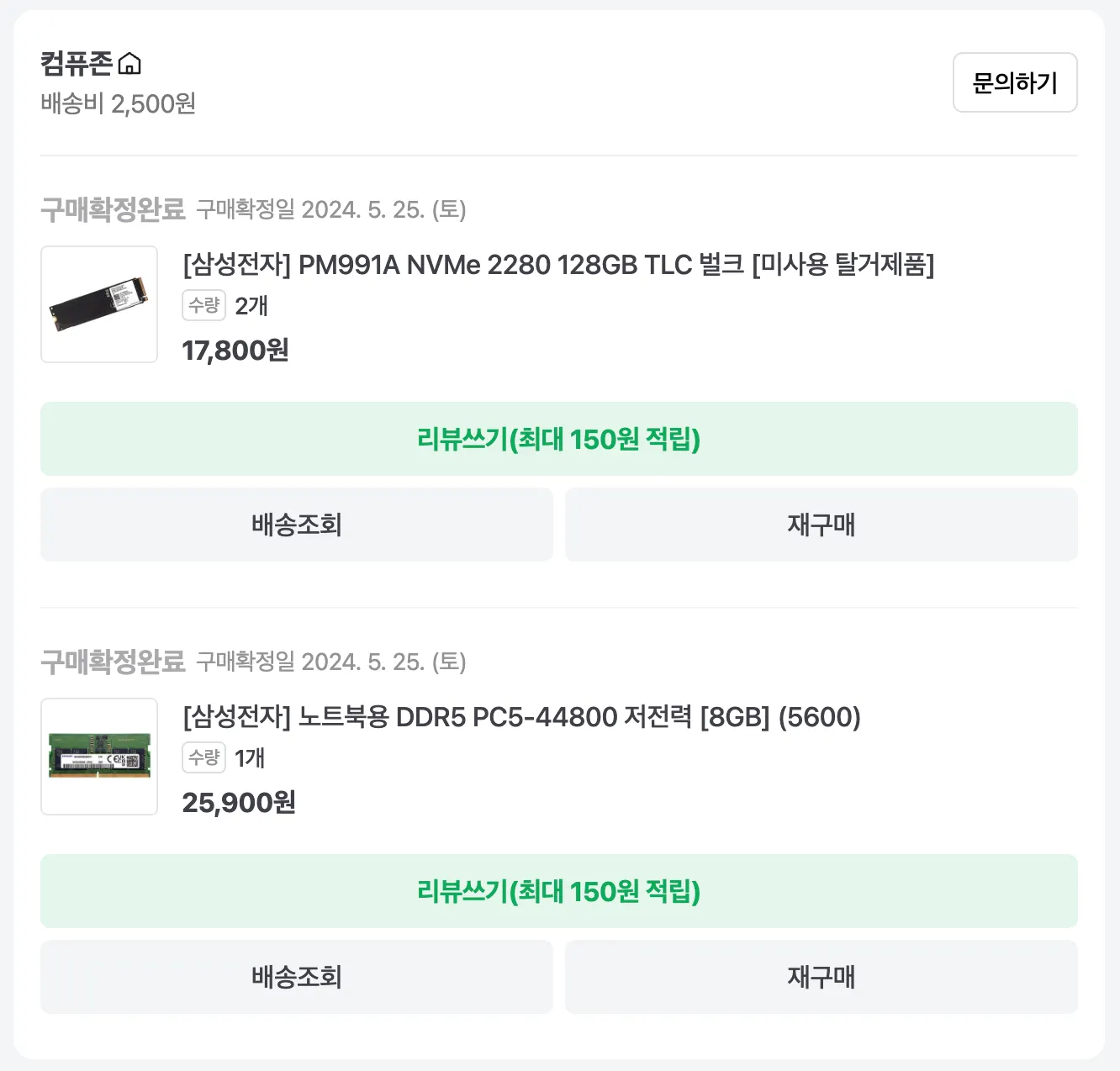Open the 삼성전자 PM991A product title
1120x1071 pixels.
pos(557,265)
